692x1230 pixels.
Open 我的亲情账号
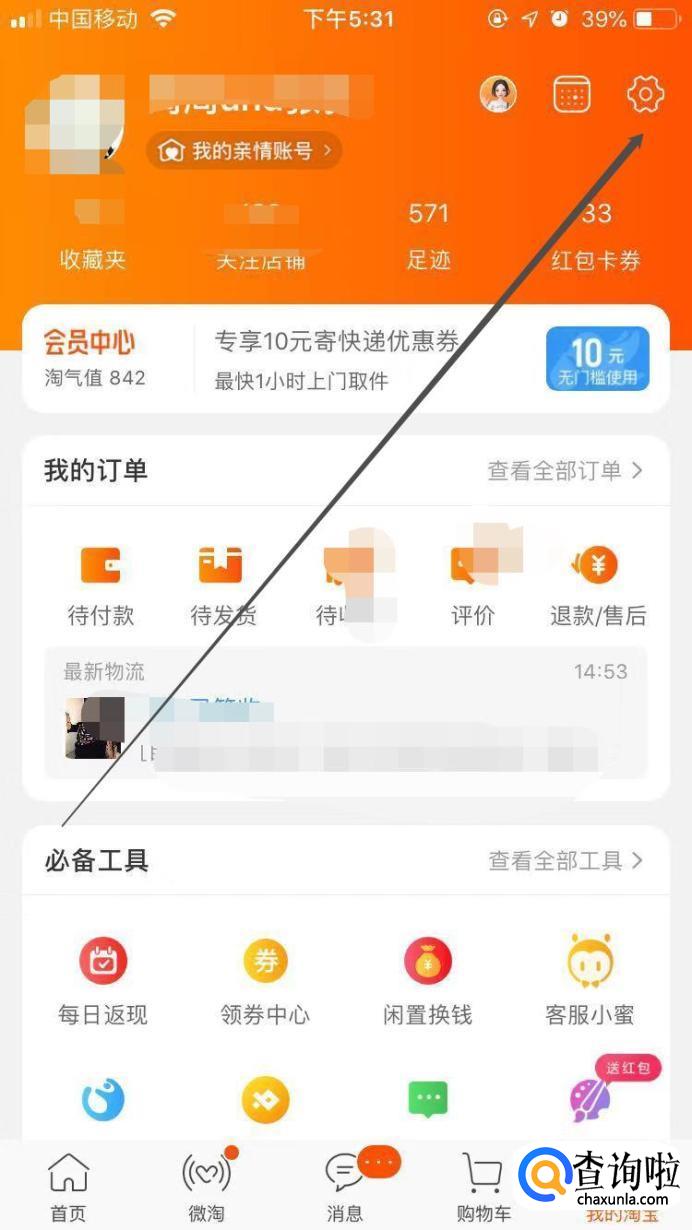click(x=244, y=151)
